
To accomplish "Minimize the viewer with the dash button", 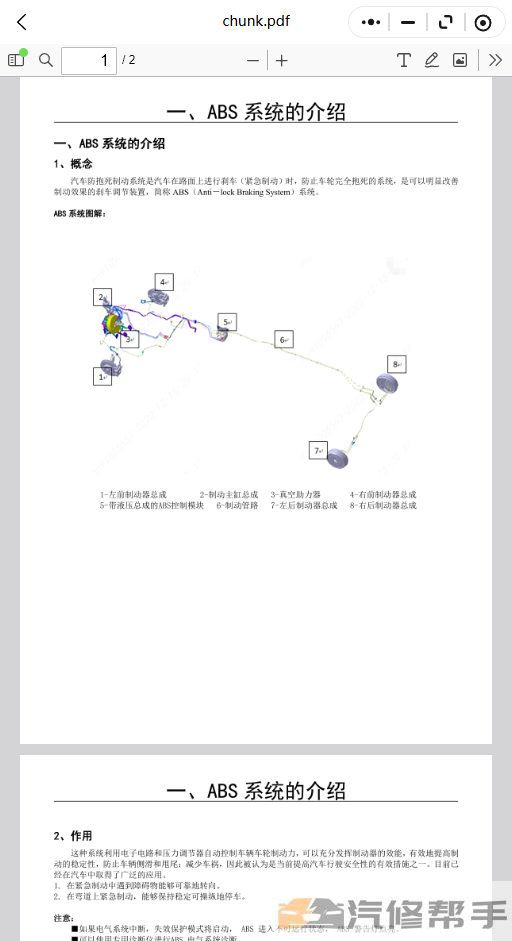I will (x=408, y=22).
